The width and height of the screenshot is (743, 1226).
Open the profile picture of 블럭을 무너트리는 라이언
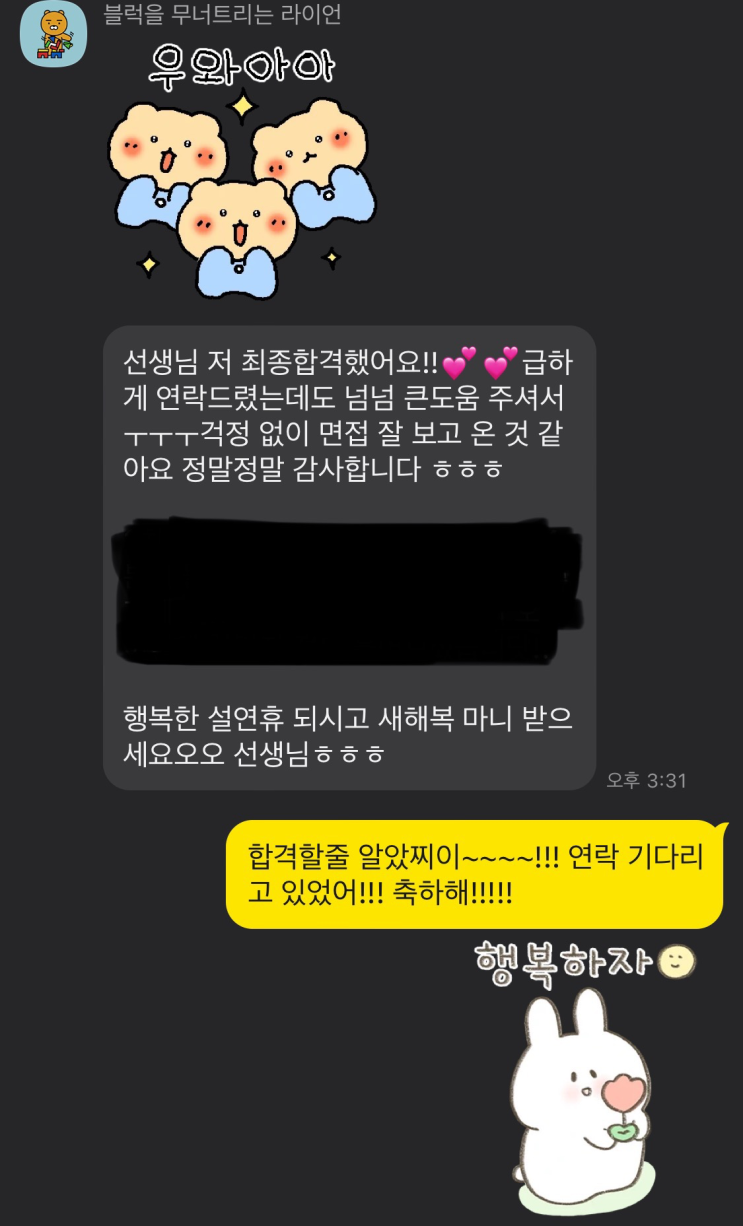53,34
